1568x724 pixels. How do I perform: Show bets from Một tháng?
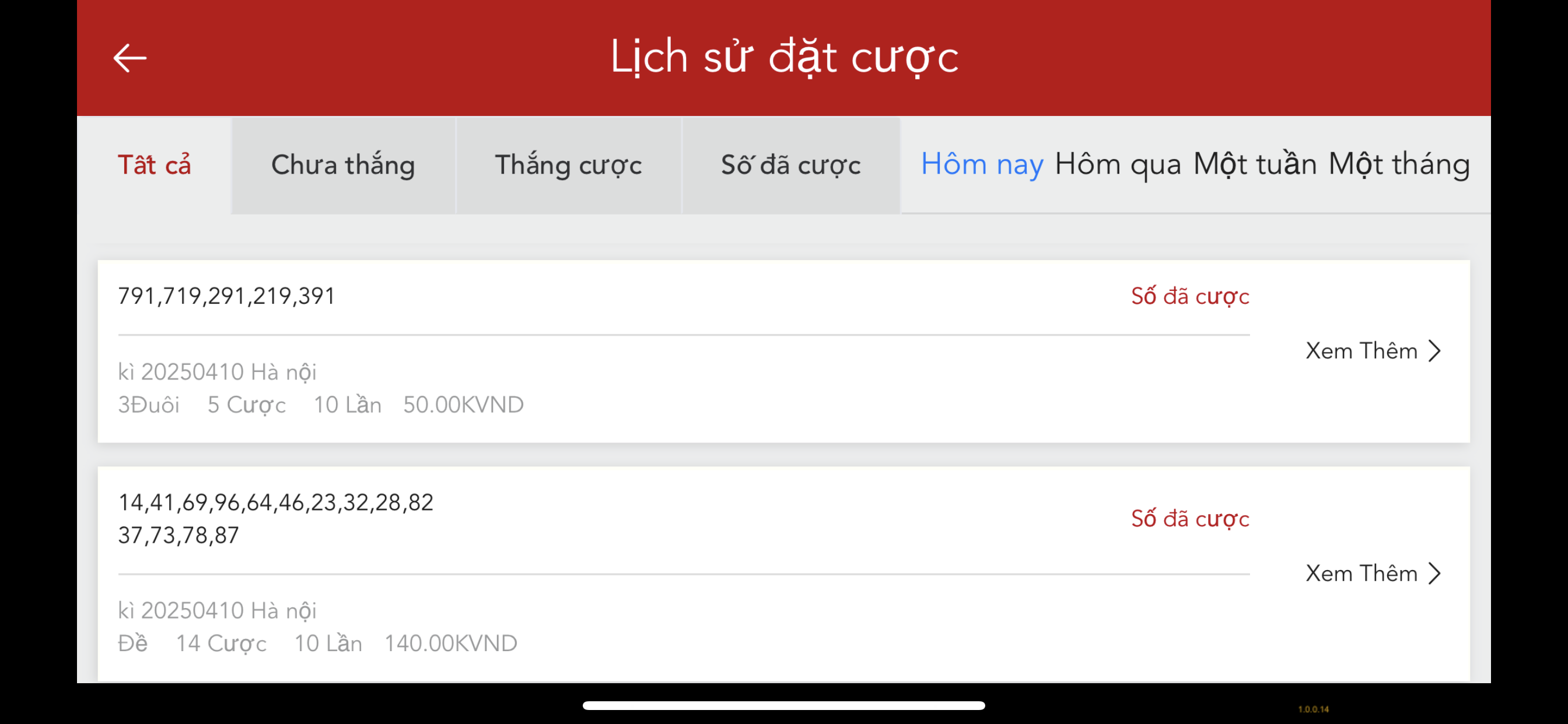(1398, 164)
